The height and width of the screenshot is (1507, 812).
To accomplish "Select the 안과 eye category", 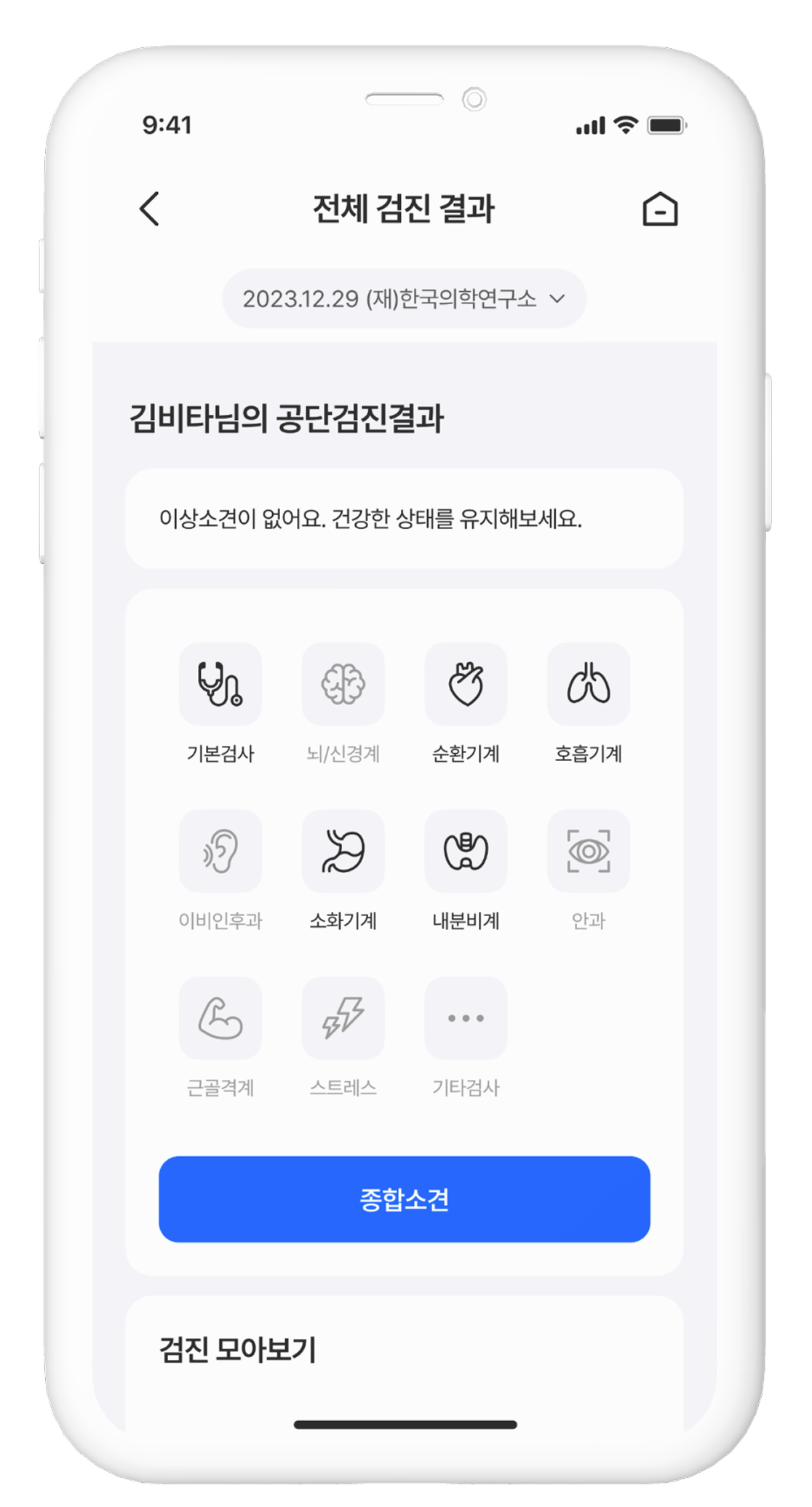I will [x=588, y=851].
